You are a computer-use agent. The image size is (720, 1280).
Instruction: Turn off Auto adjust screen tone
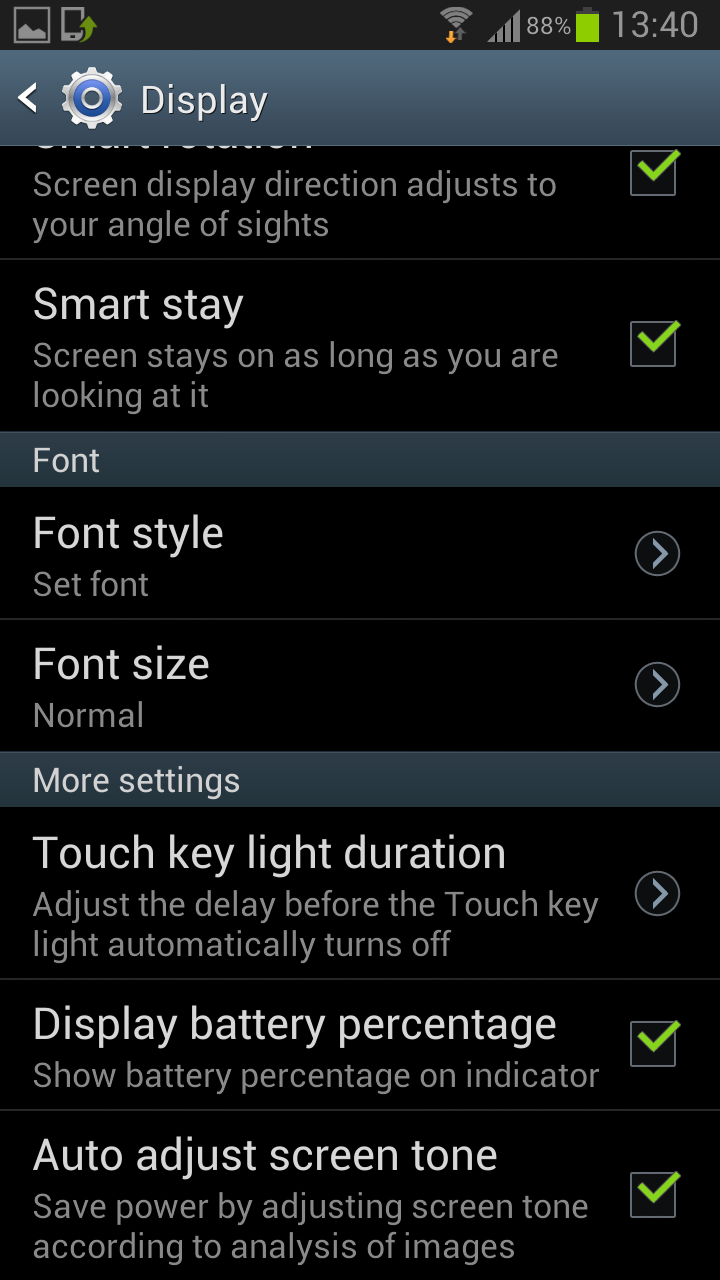click(654, 1195)
